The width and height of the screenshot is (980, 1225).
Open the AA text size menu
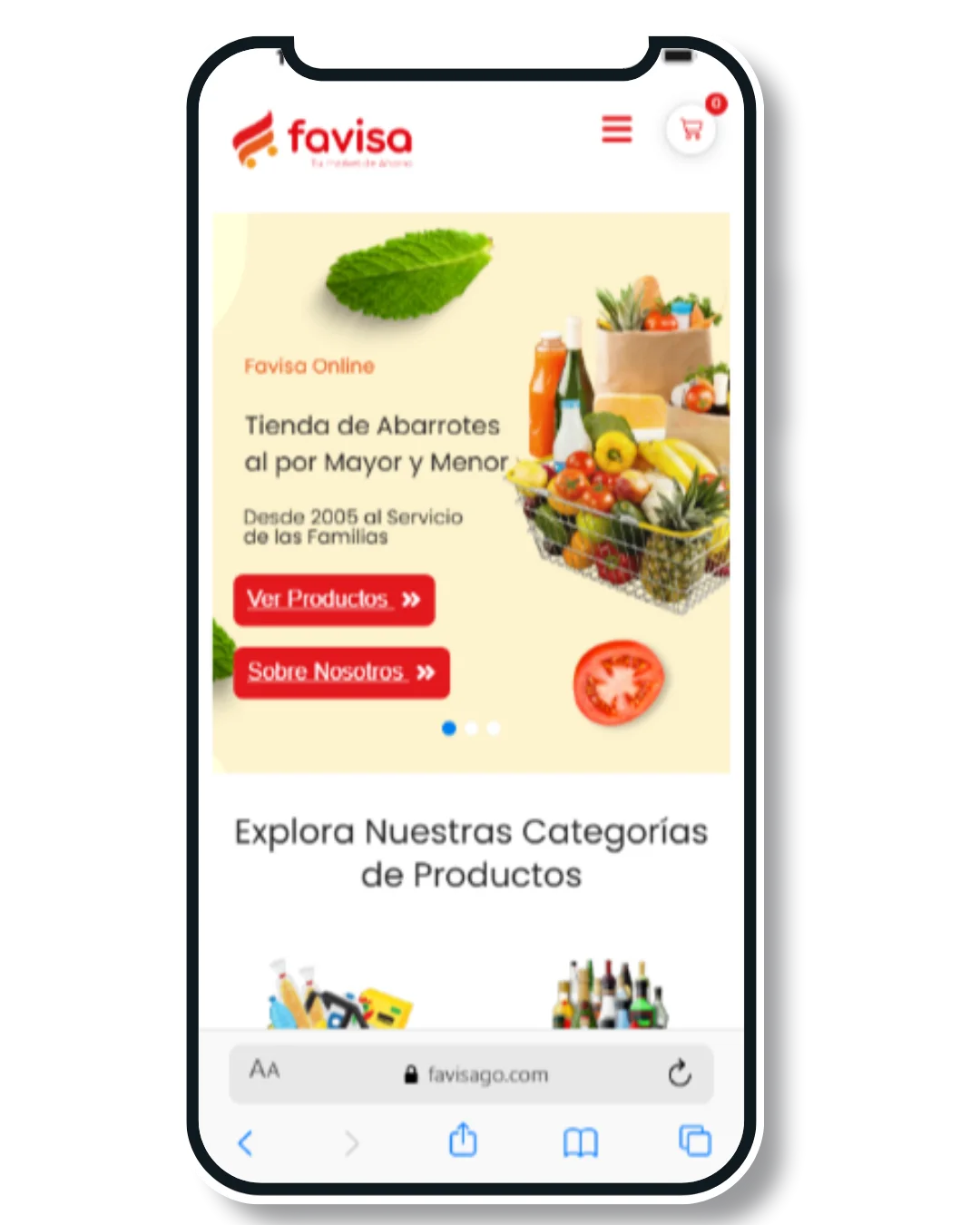click(264, 1071)
